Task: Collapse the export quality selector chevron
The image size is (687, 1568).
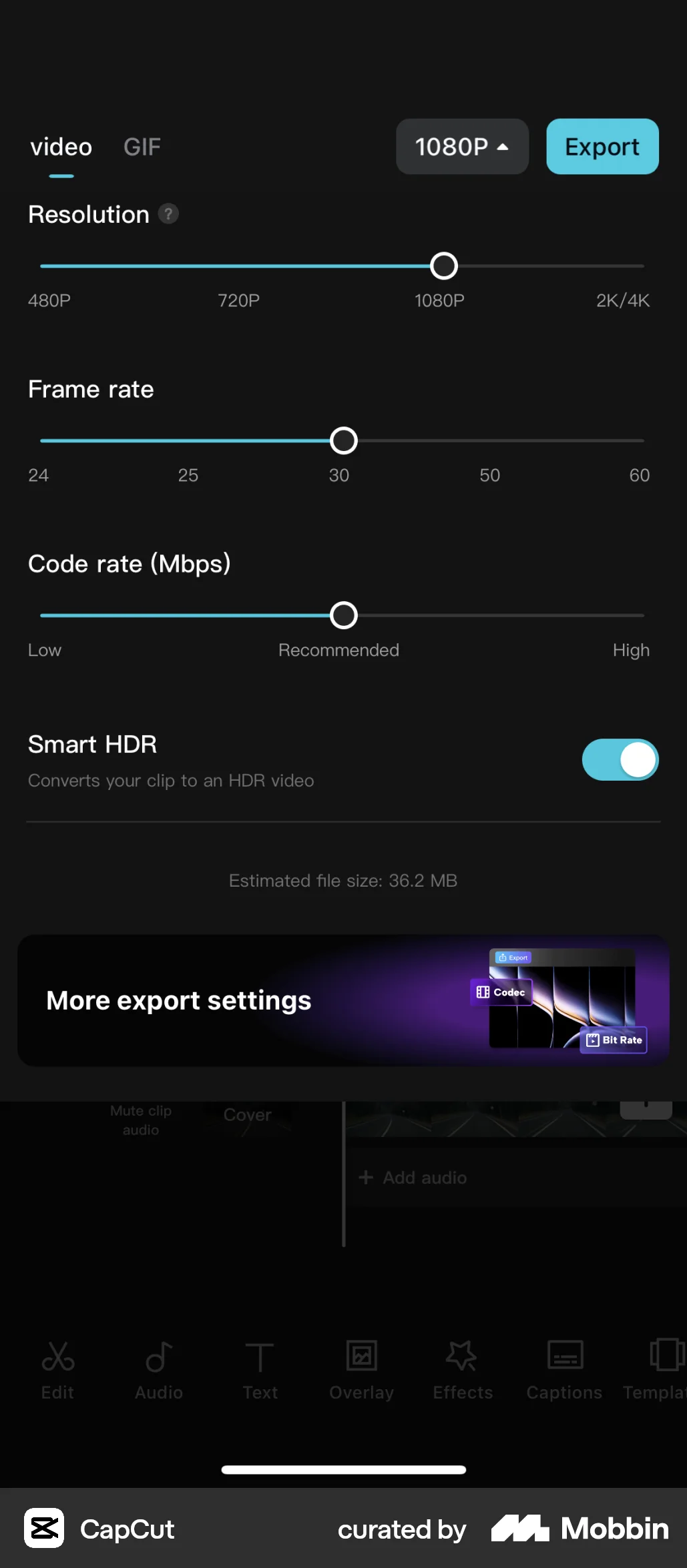Action: coord(503,146)
